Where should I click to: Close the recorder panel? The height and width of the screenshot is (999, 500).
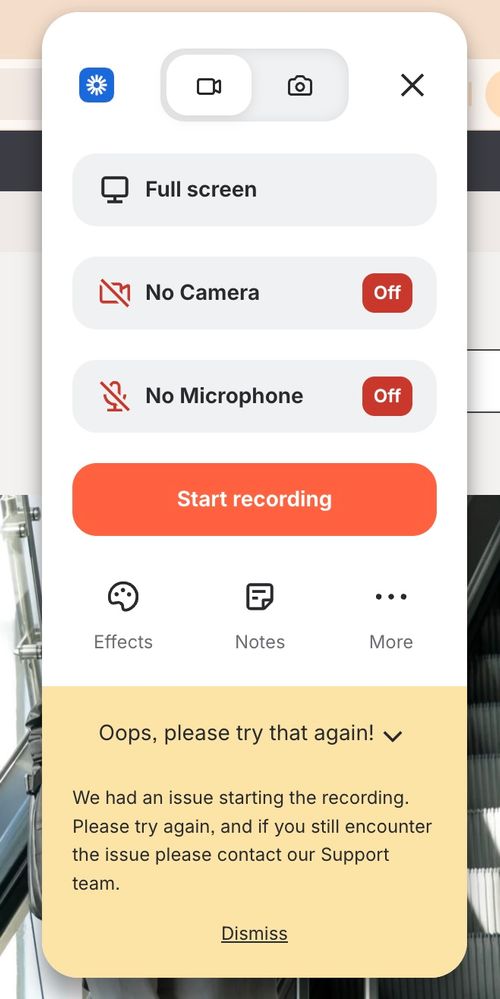[x=412, y=85]
